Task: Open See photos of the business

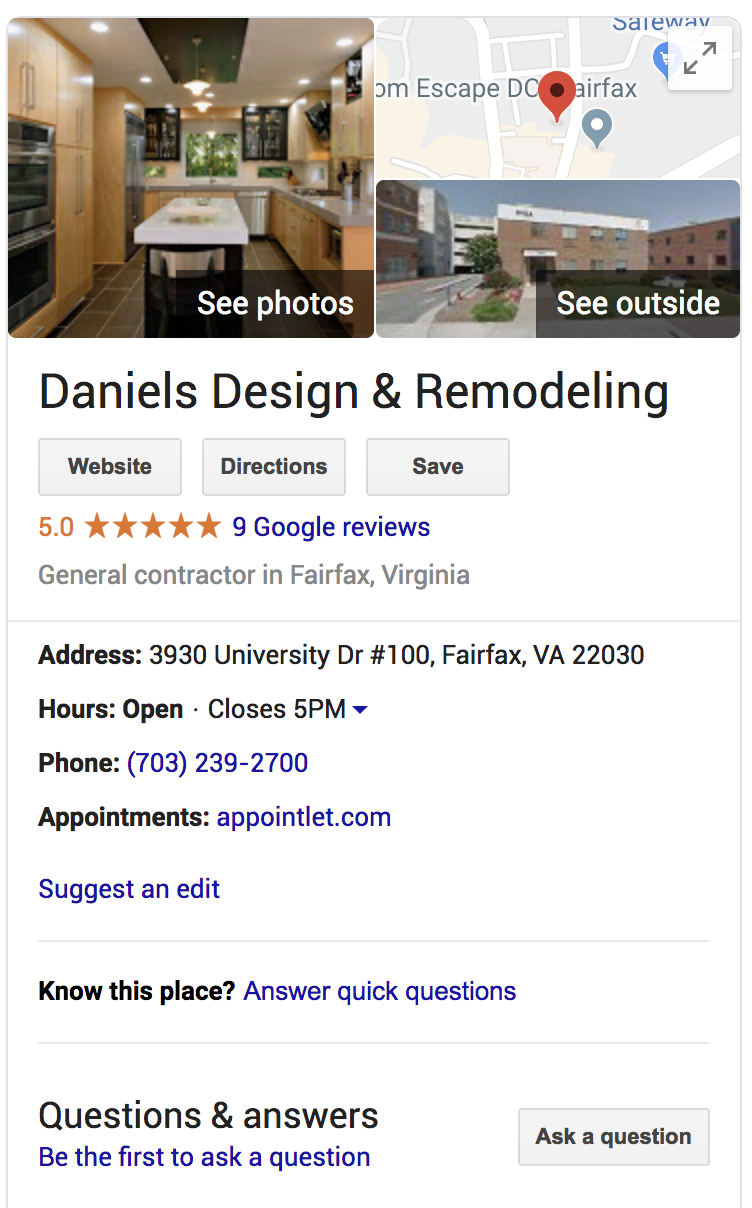Action: 274,303
